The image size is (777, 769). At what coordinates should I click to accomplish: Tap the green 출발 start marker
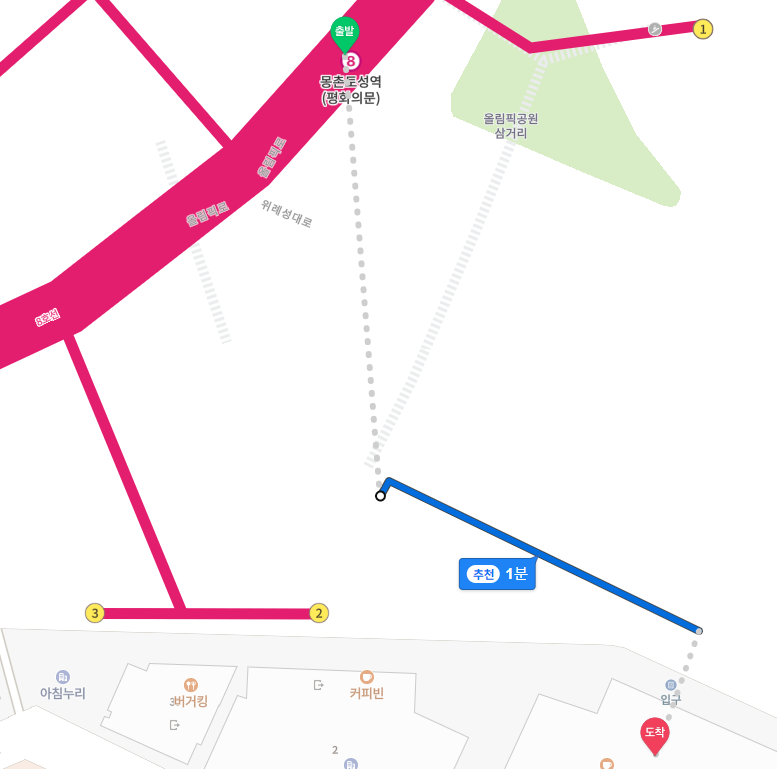point(345,32)
